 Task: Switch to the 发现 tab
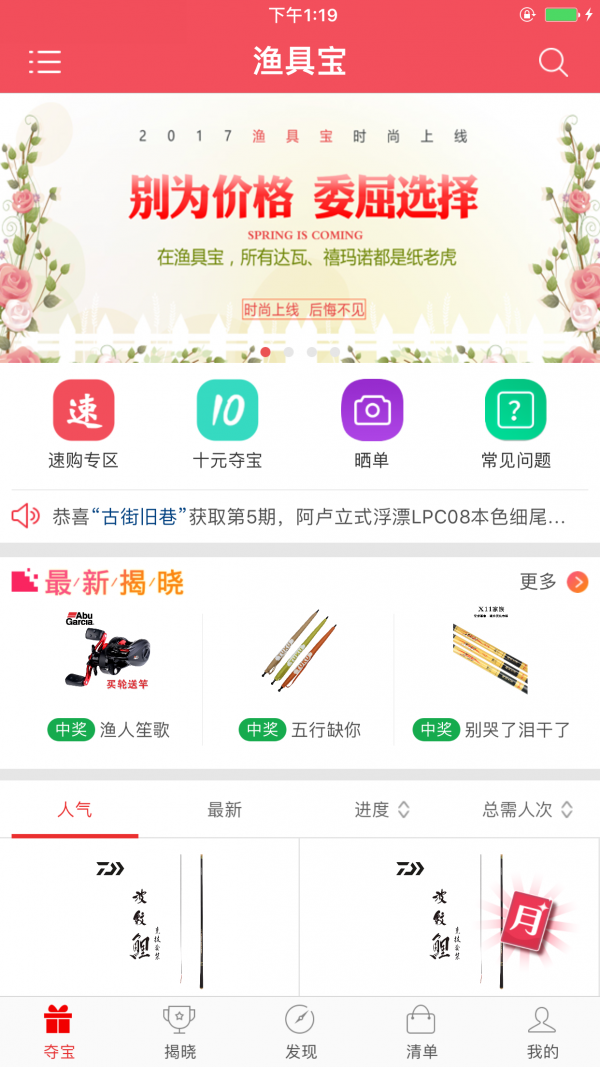coord(300,1032)
